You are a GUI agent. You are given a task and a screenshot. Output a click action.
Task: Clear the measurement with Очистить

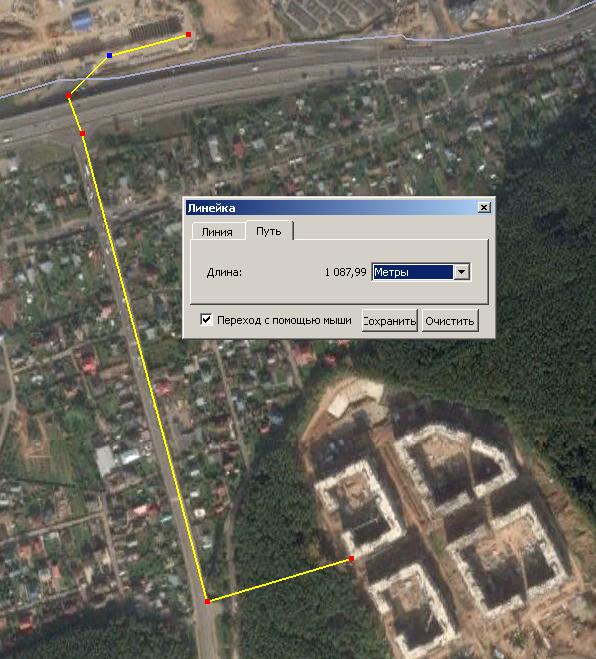point(450,321)
